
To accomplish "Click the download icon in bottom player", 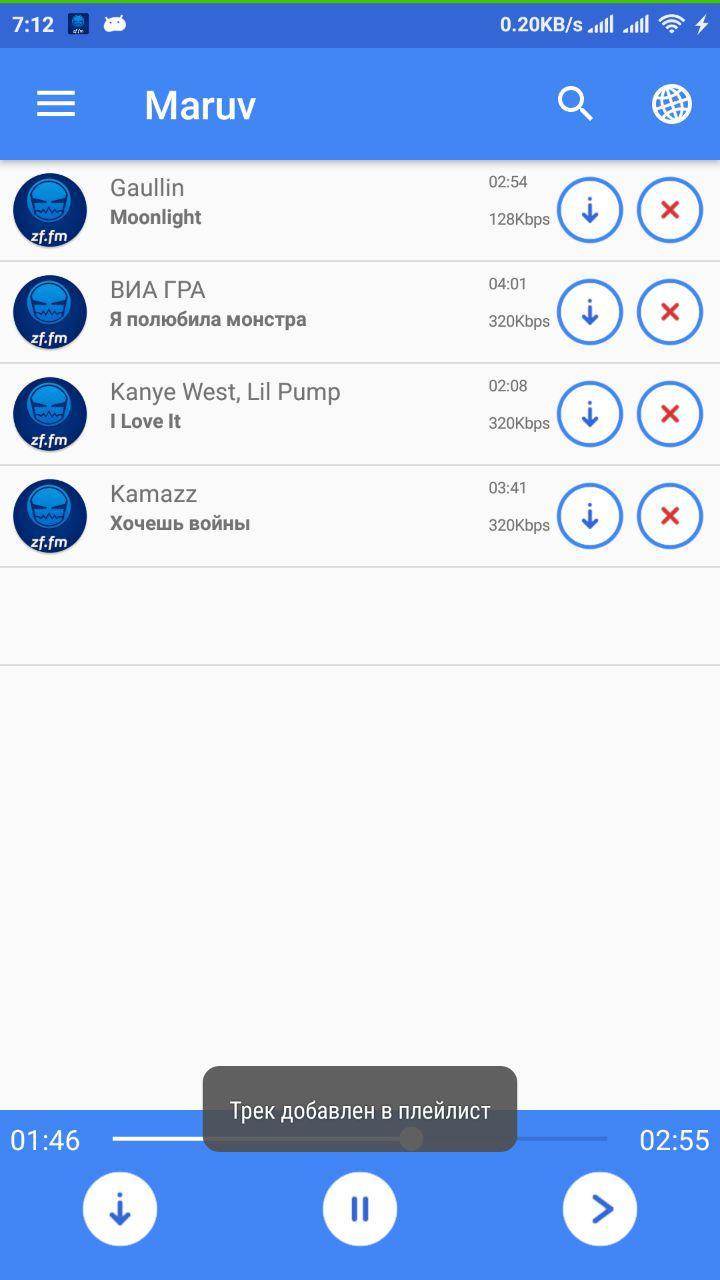I will (120, 1208).
